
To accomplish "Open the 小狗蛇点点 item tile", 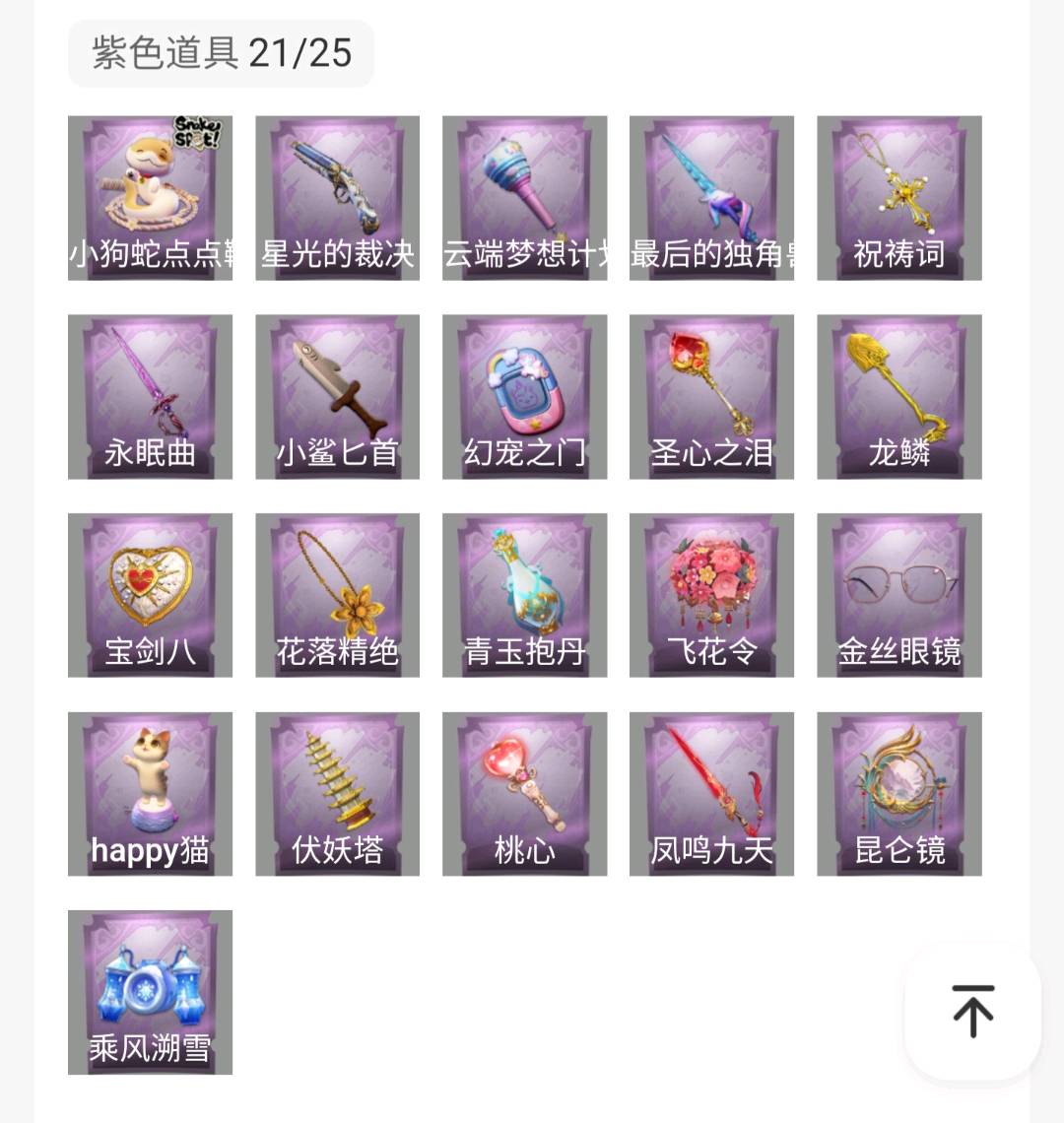I will (151, 198).
